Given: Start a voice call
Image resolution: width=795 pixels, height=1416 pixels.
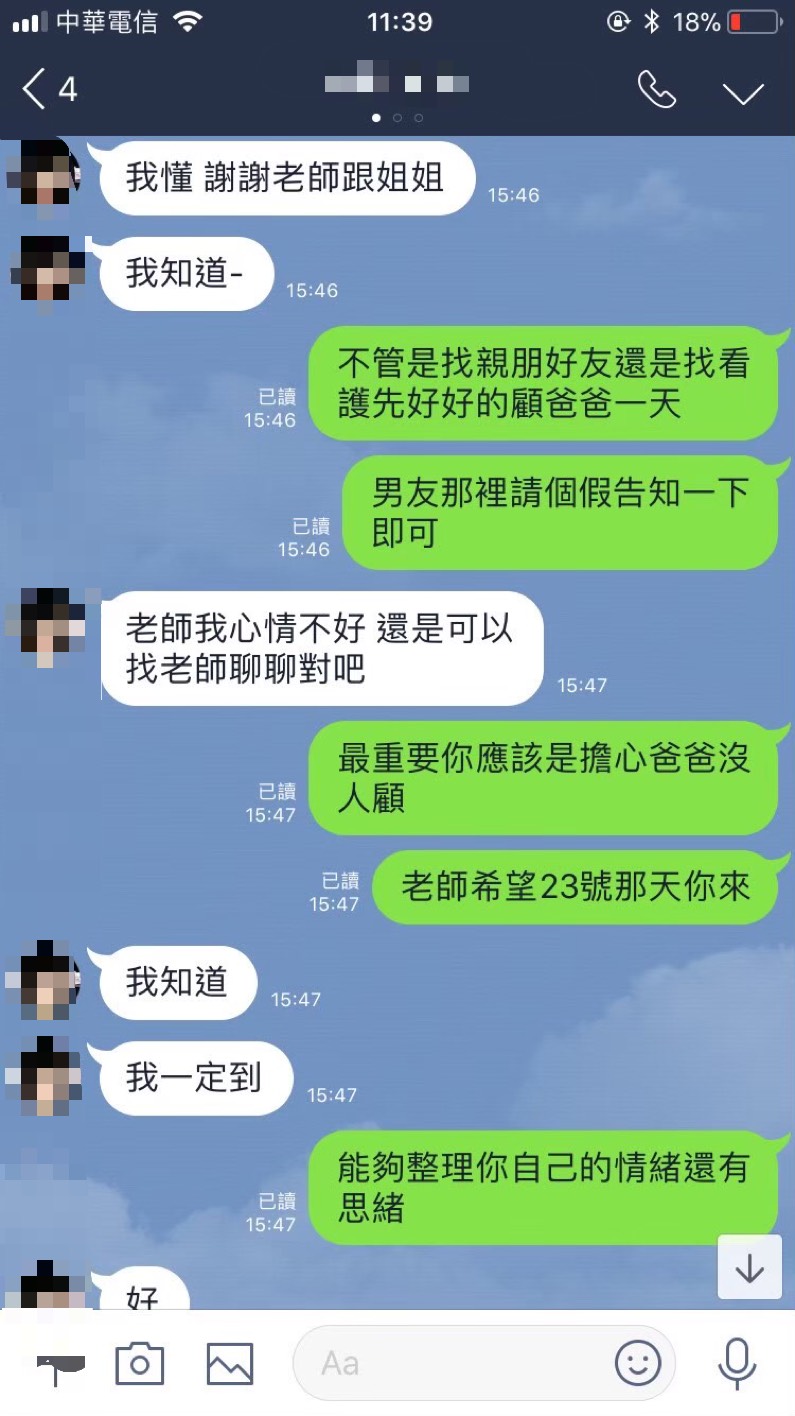Looking at the screenshot, I should click(x=657, y=90).
